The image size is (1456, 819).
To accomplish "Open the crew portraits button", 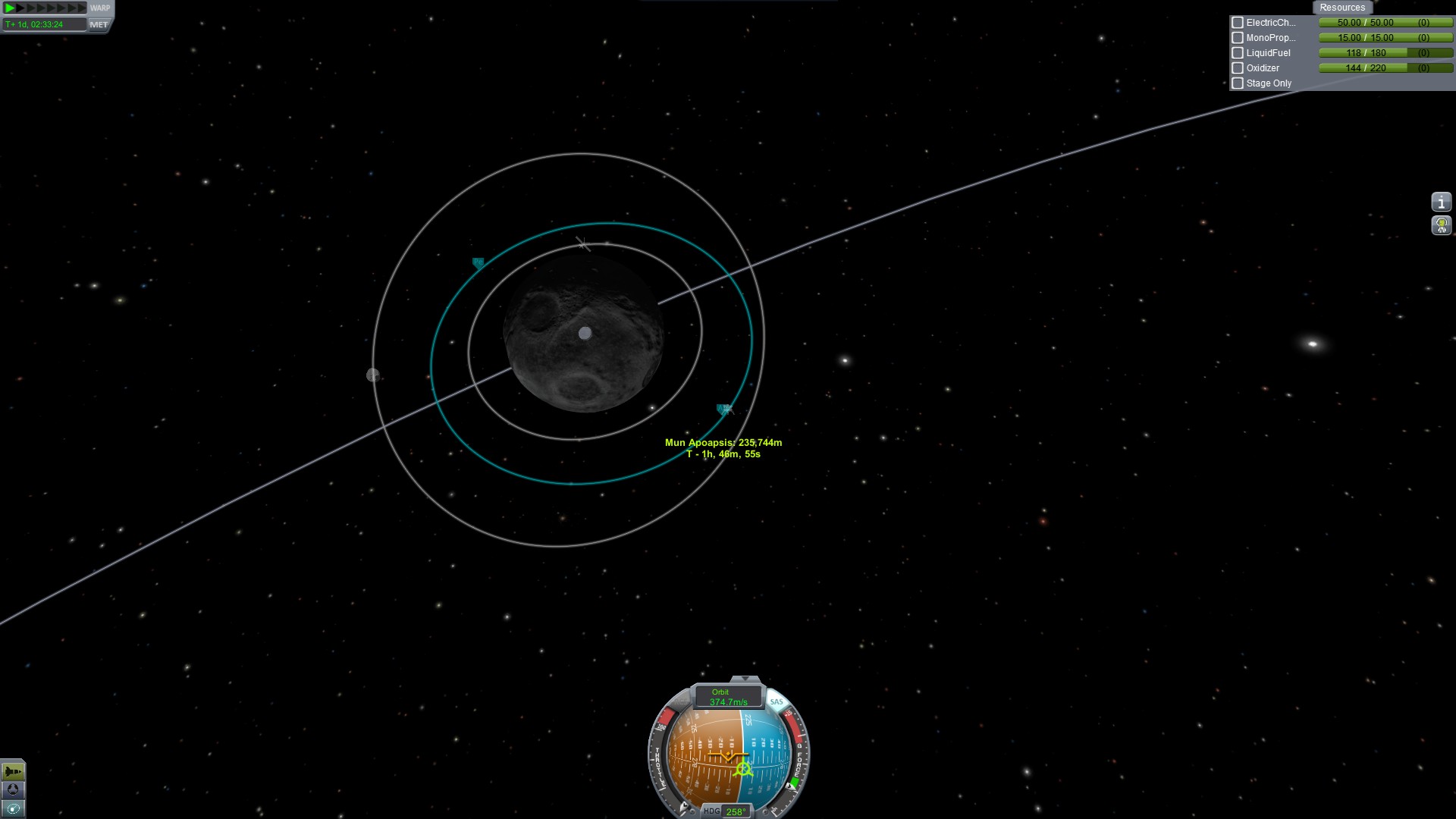I will [x=1441, y=225].
